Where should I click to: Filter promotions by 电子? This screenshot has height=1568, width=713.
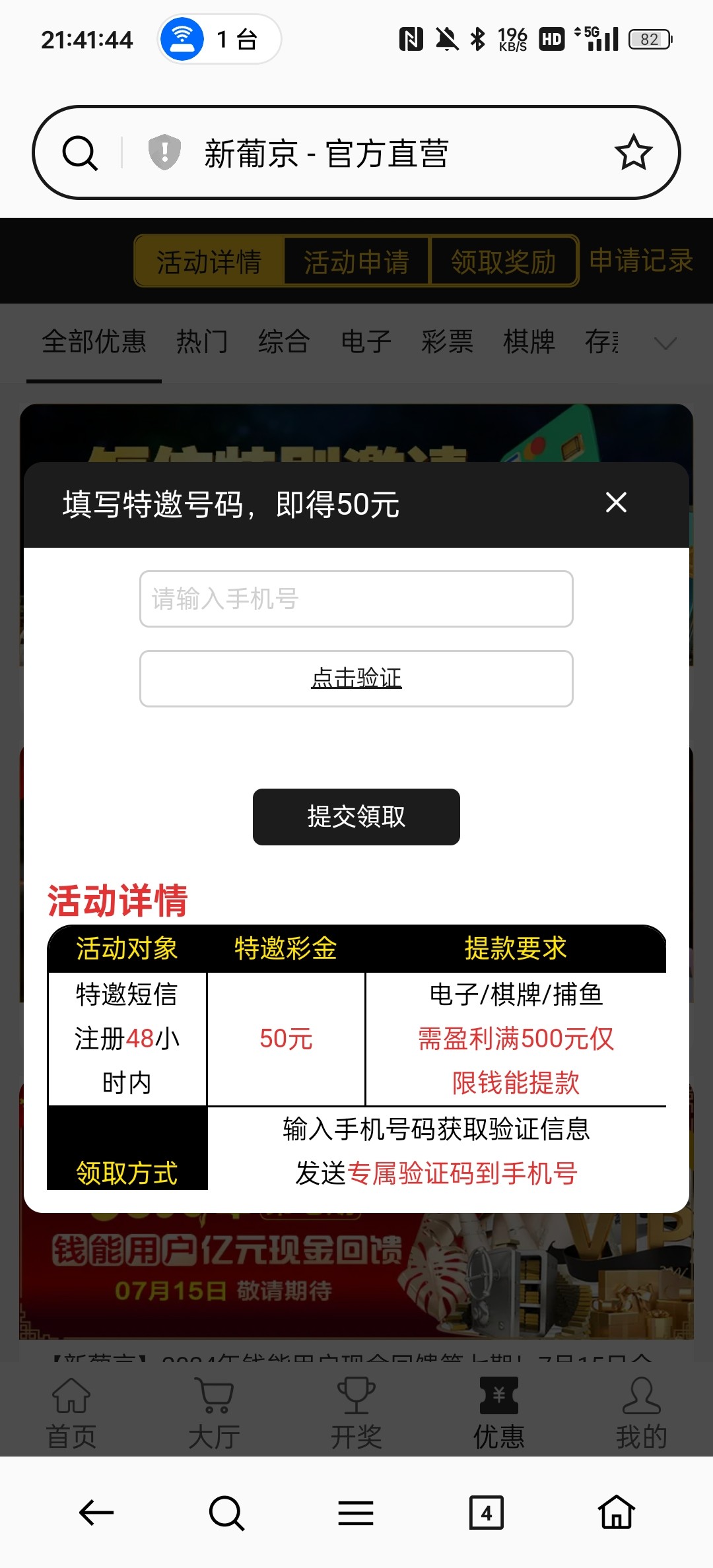[x=366, y=342]
